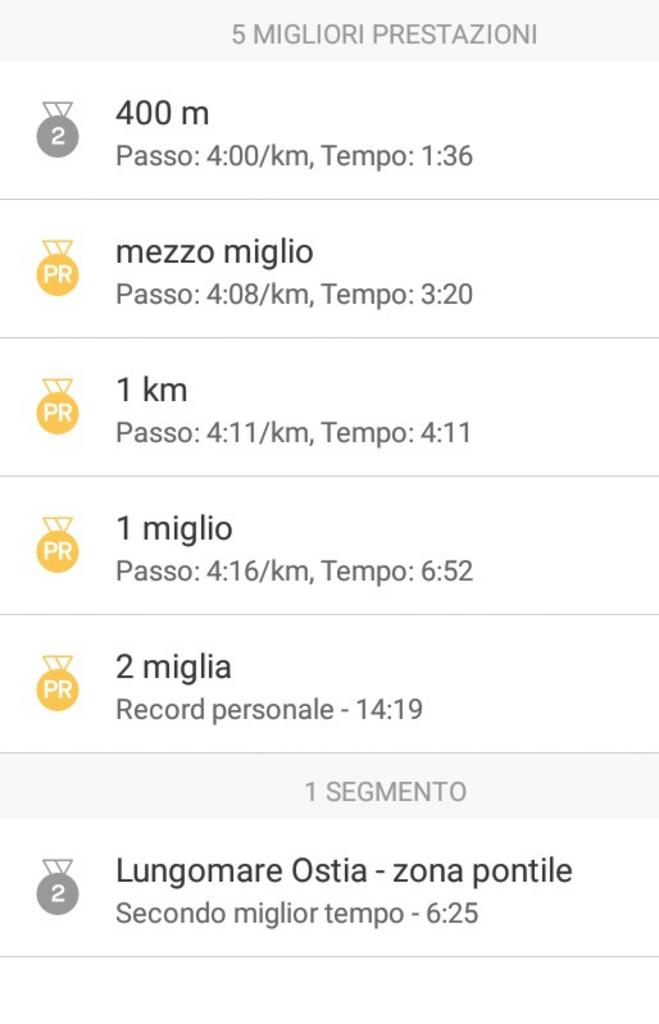Open segment Lungomare Ostia - zona pontile
Screen dimensions: 659x1024
[329, 888]
